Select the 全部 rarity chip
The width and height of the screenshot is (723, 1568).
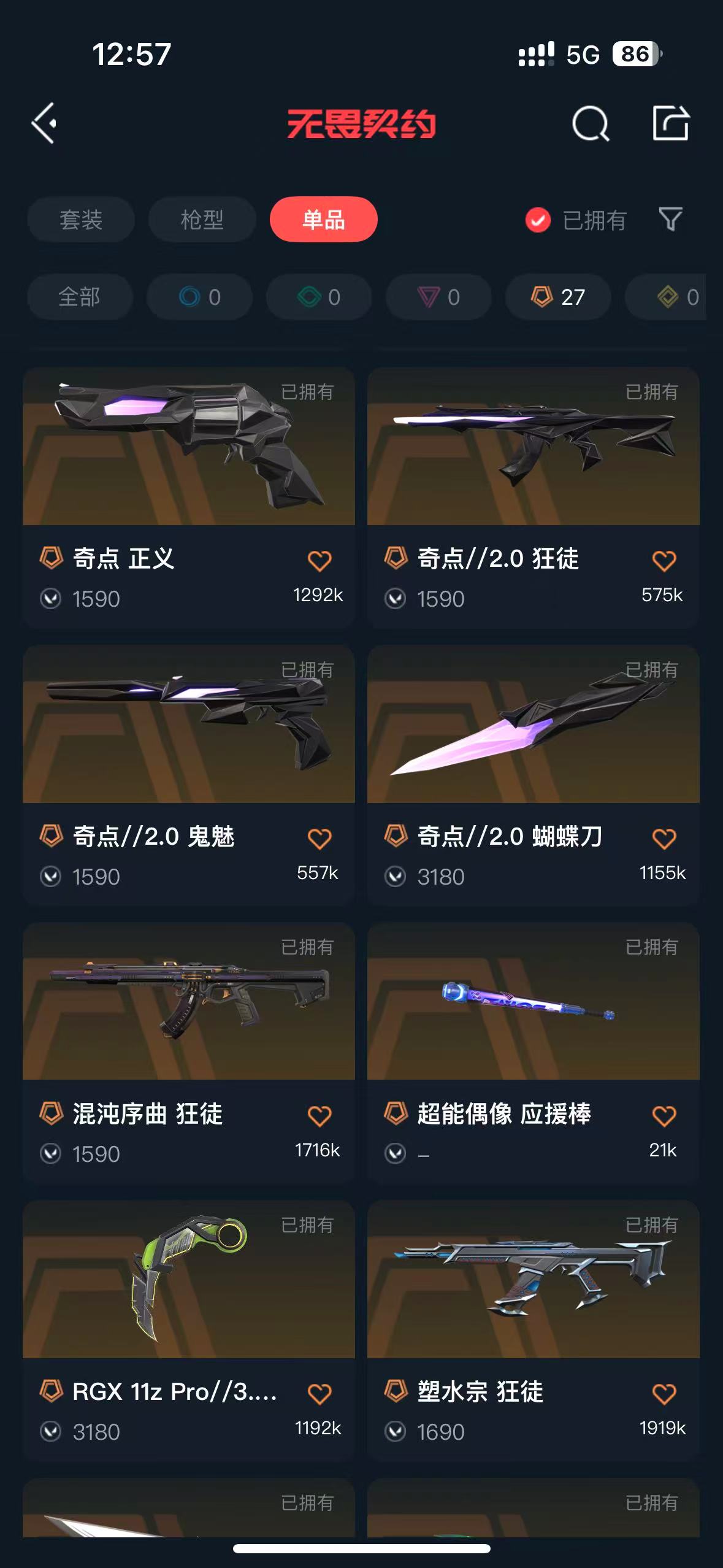[x=80, y=298]
